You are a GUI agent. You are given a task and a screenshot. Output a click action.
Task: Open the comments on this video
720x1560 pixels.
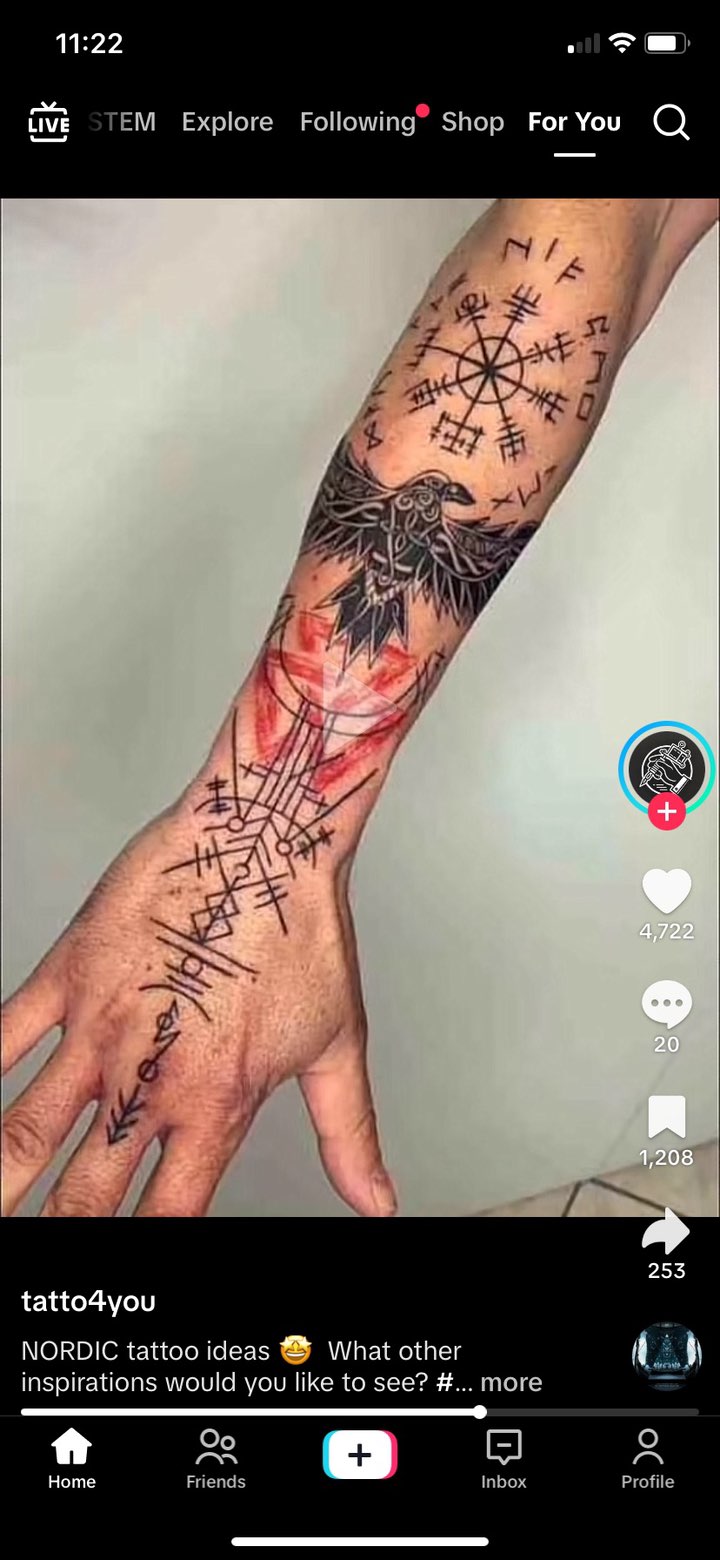coord(666,1004)
